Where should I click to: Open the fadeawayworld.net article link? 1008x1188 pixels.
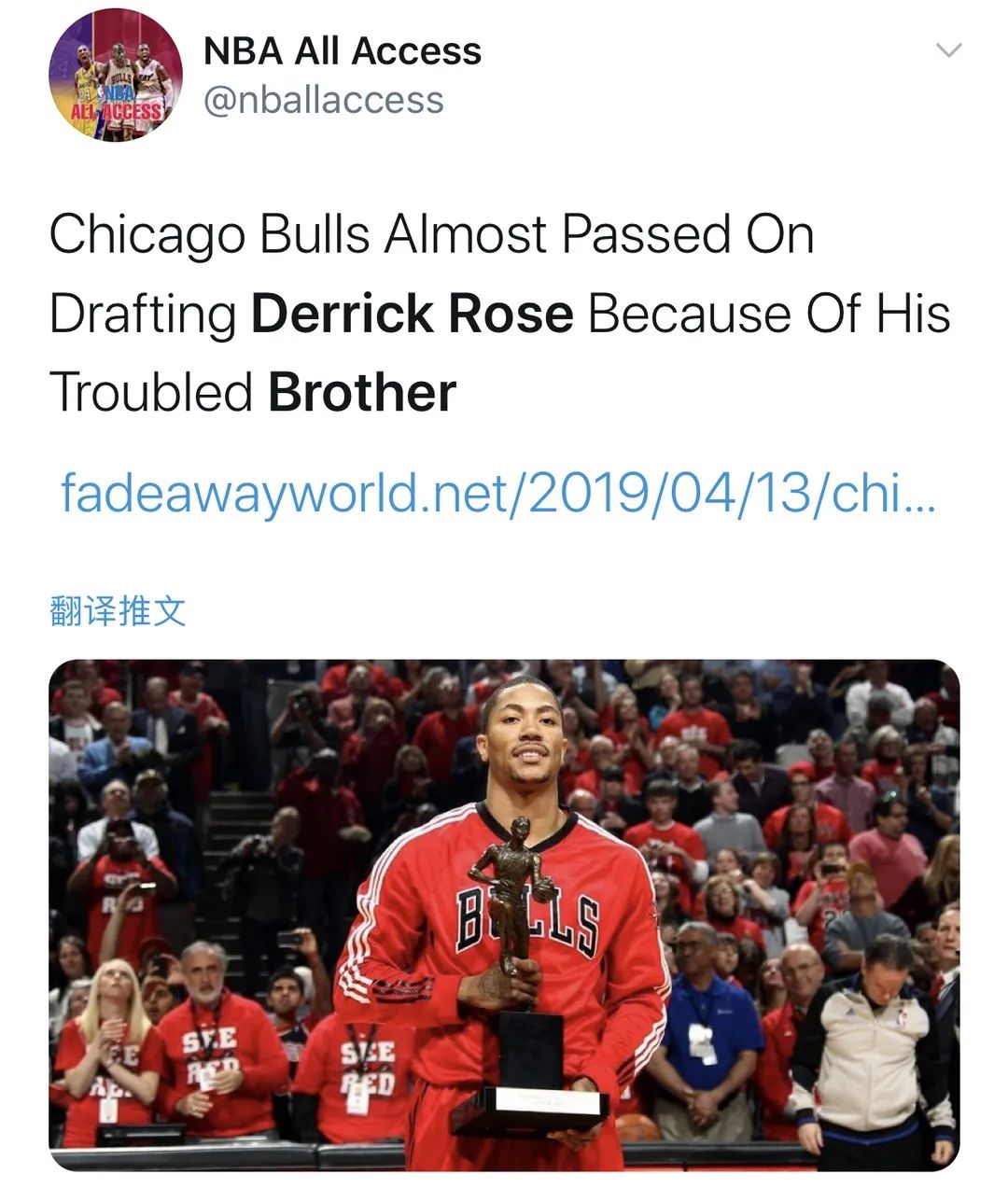pyautogui.click(x=497, y=492)
